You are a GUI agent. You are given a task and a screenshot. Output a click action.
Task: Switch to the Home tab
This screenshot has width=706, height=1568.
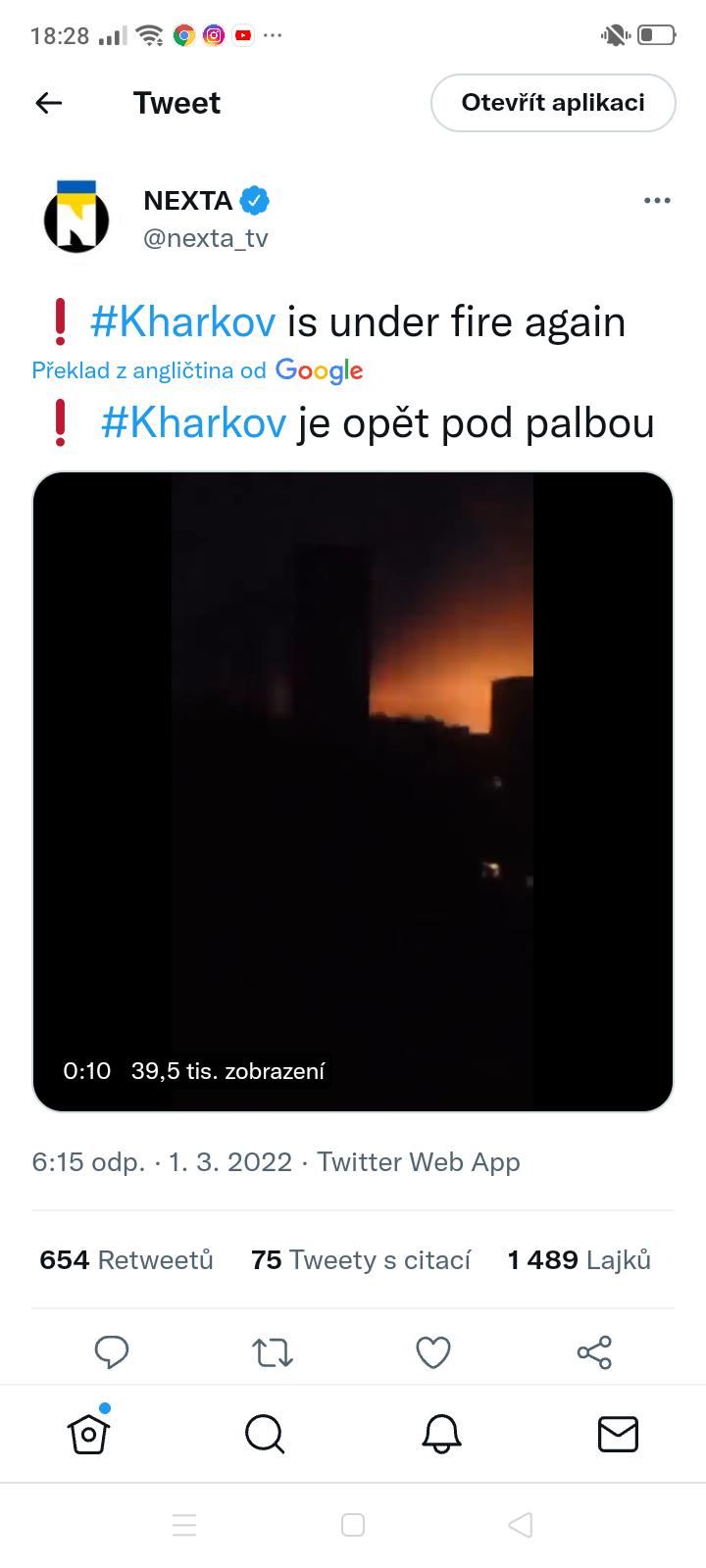coord(88,1435)
